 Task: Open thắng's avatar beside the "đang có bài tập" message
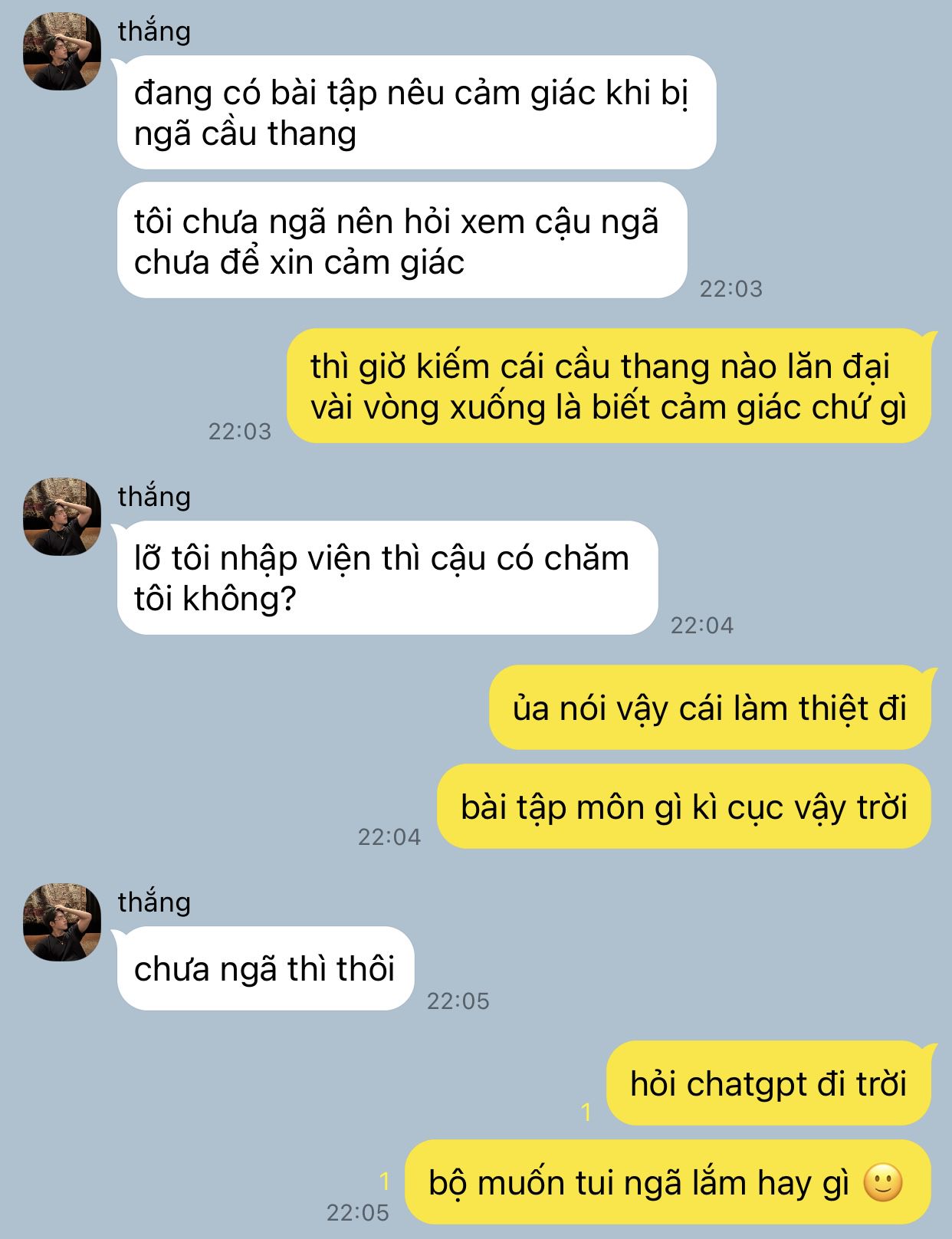(x=62, y=51)
